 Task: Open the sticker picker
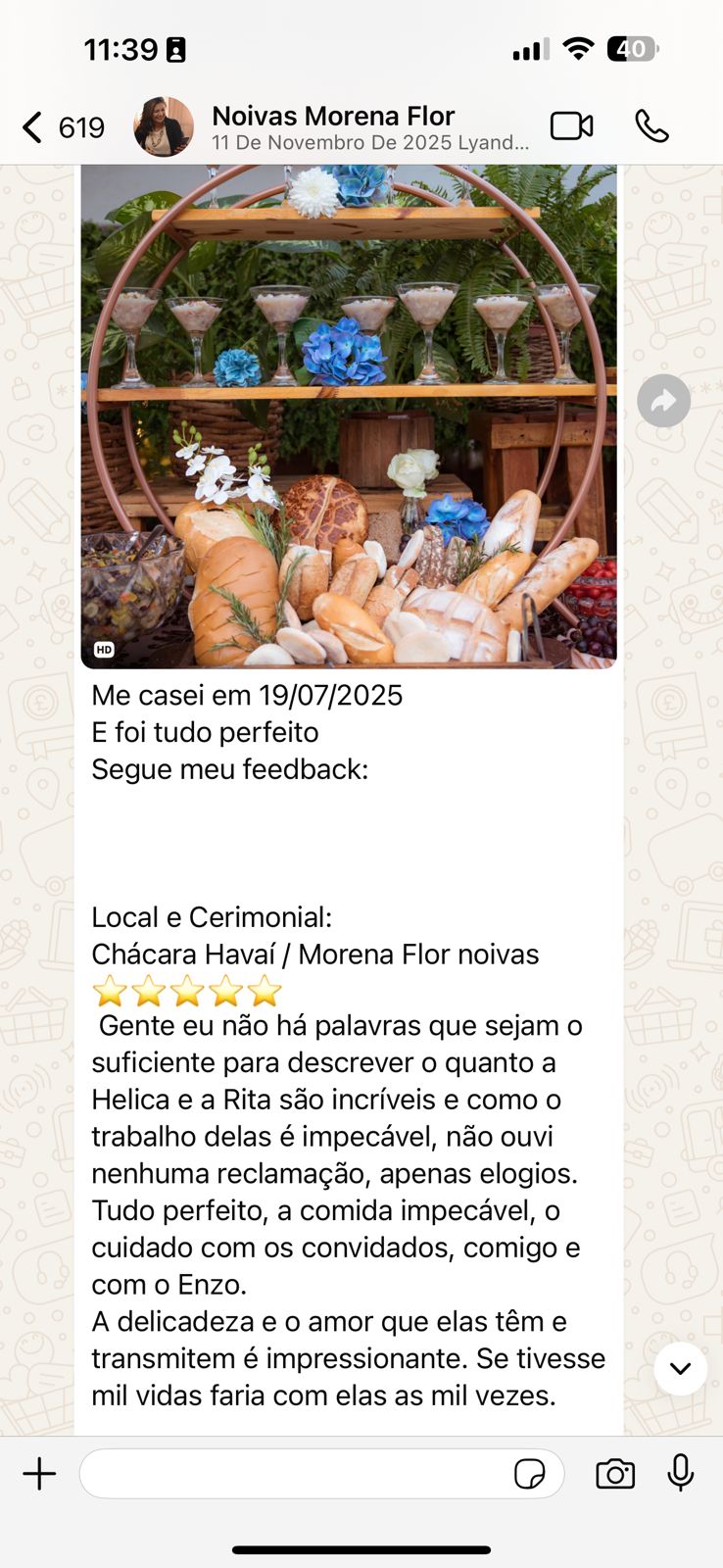click(x=530, y=1474)
